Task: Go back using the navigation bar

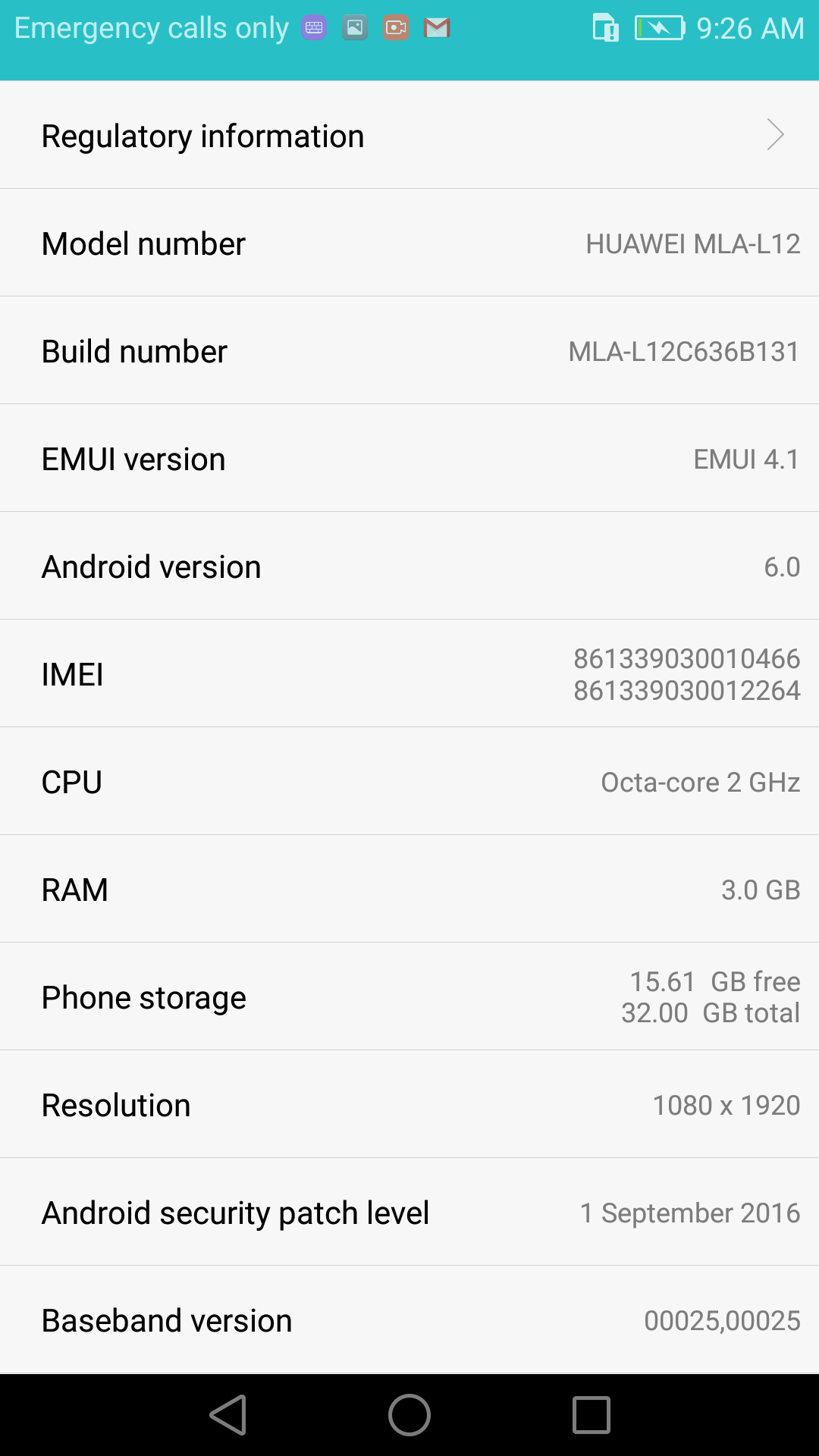Action: pos(228,1415)
